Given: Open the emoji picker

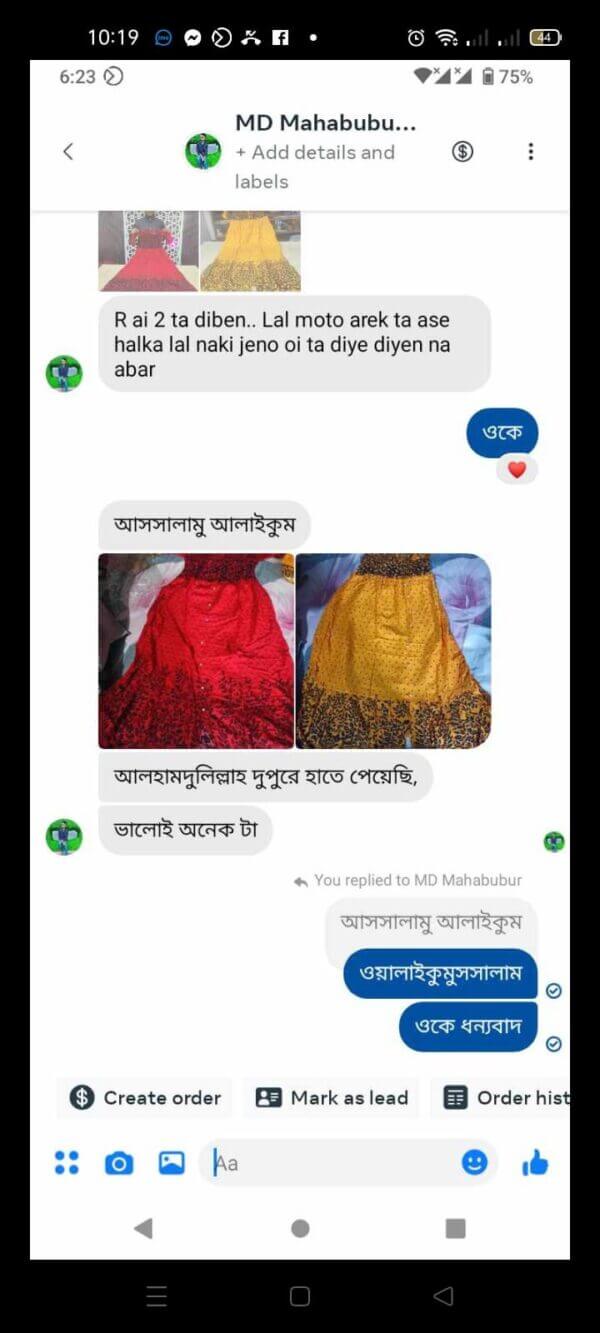Looking at the screenshot, I should [x=474, y=1162].
